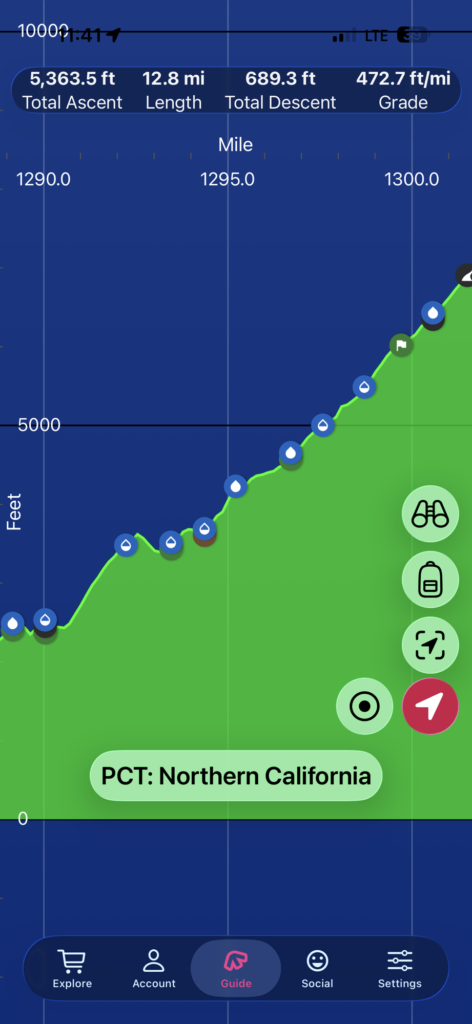
Task: Go to the Account tab
Action: click(154, 969)
